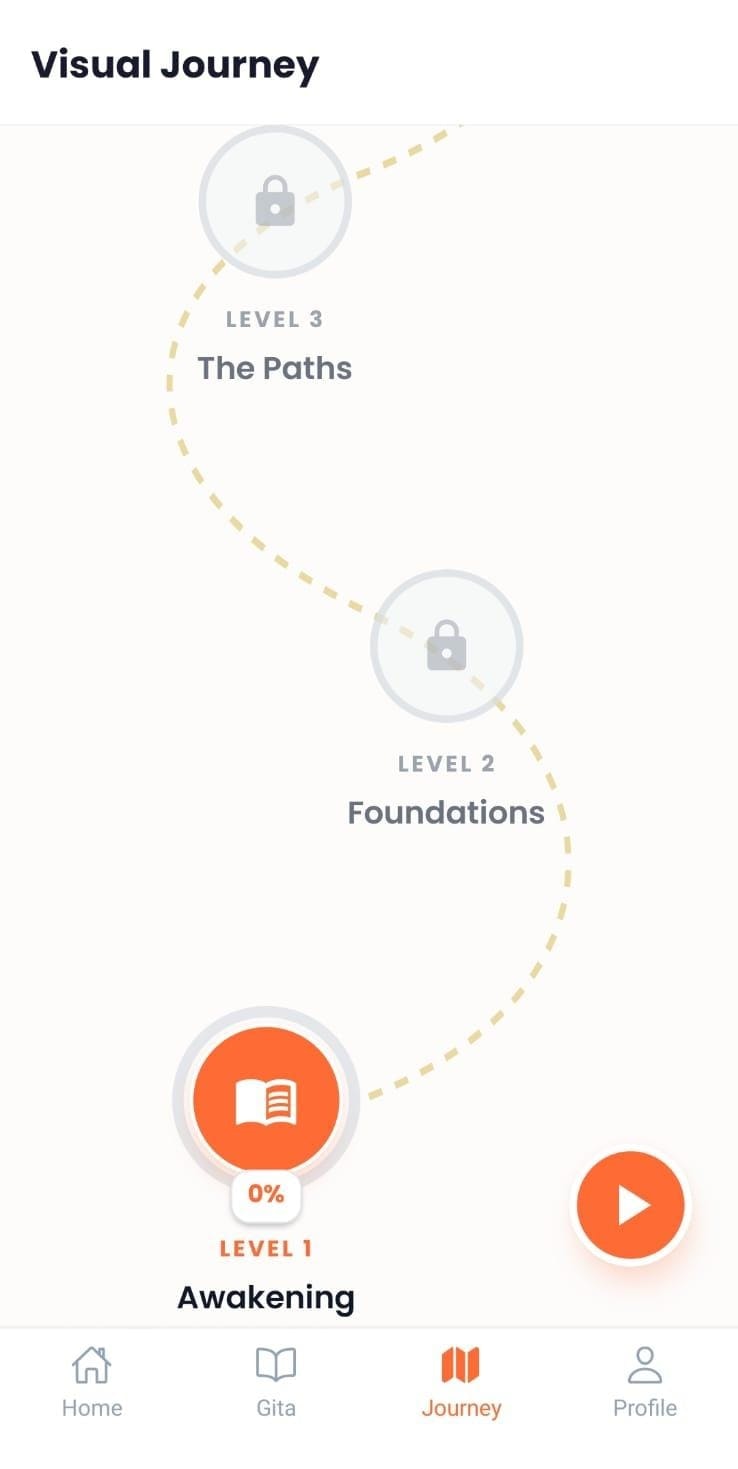Screen dimensions: 738x1469
Task: Open the Level 1 Awakening book node
Action: click(266, 1100)
